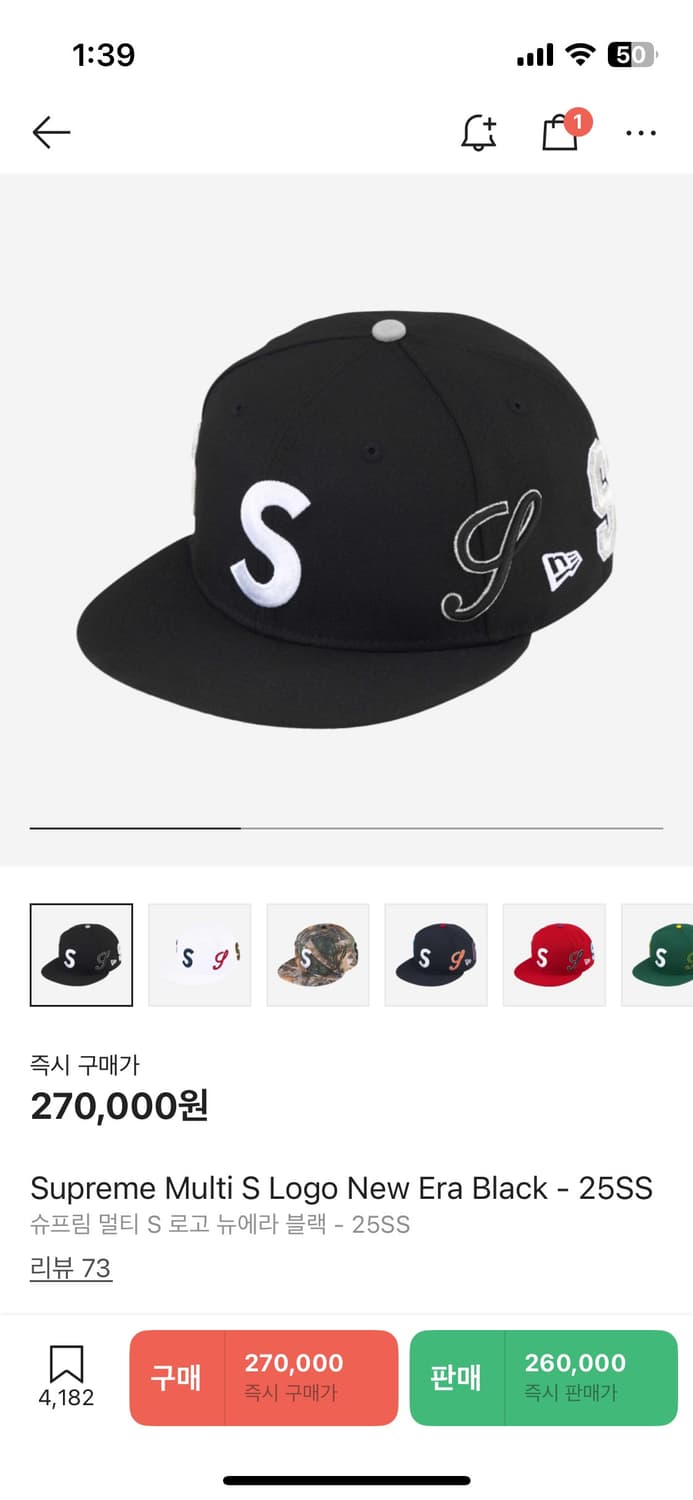The width and height of the screenshot is (693, 1500).
Task: Bookmark this cap to wishlist
Action: coord(66,1377)
